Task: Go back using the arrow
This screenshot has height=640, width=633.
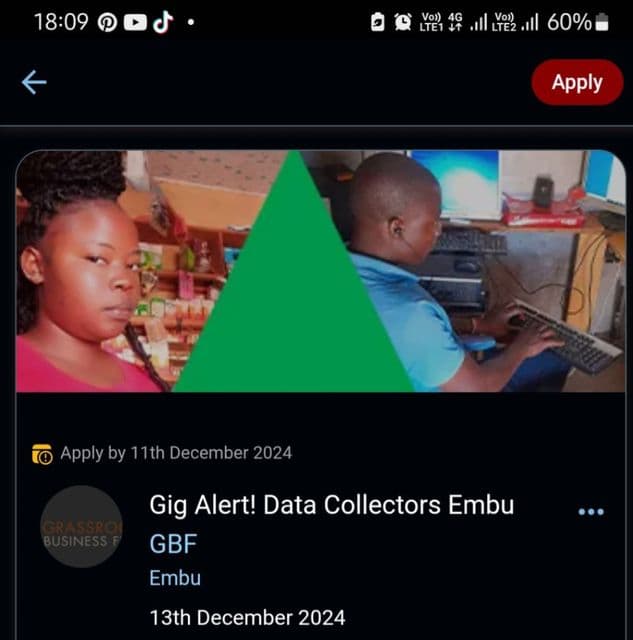Action: (x=34, y=82)
